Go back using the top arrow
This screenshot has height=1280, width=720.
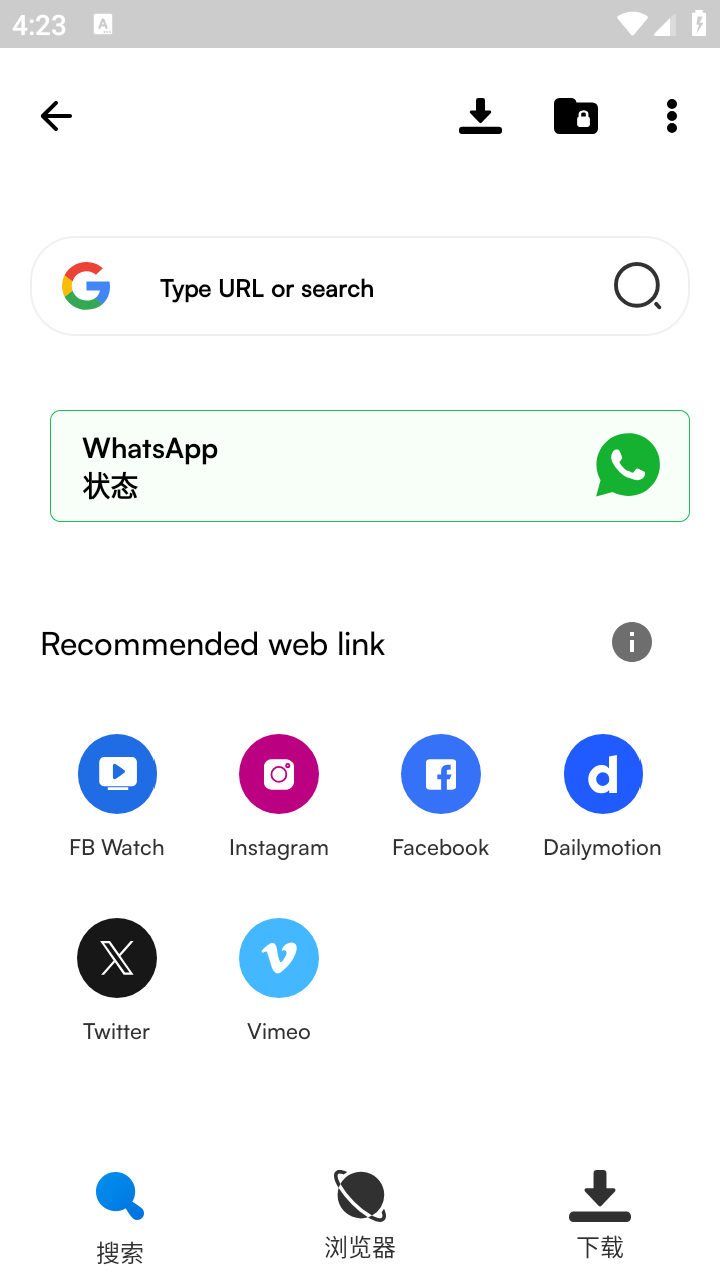(56, 116)
